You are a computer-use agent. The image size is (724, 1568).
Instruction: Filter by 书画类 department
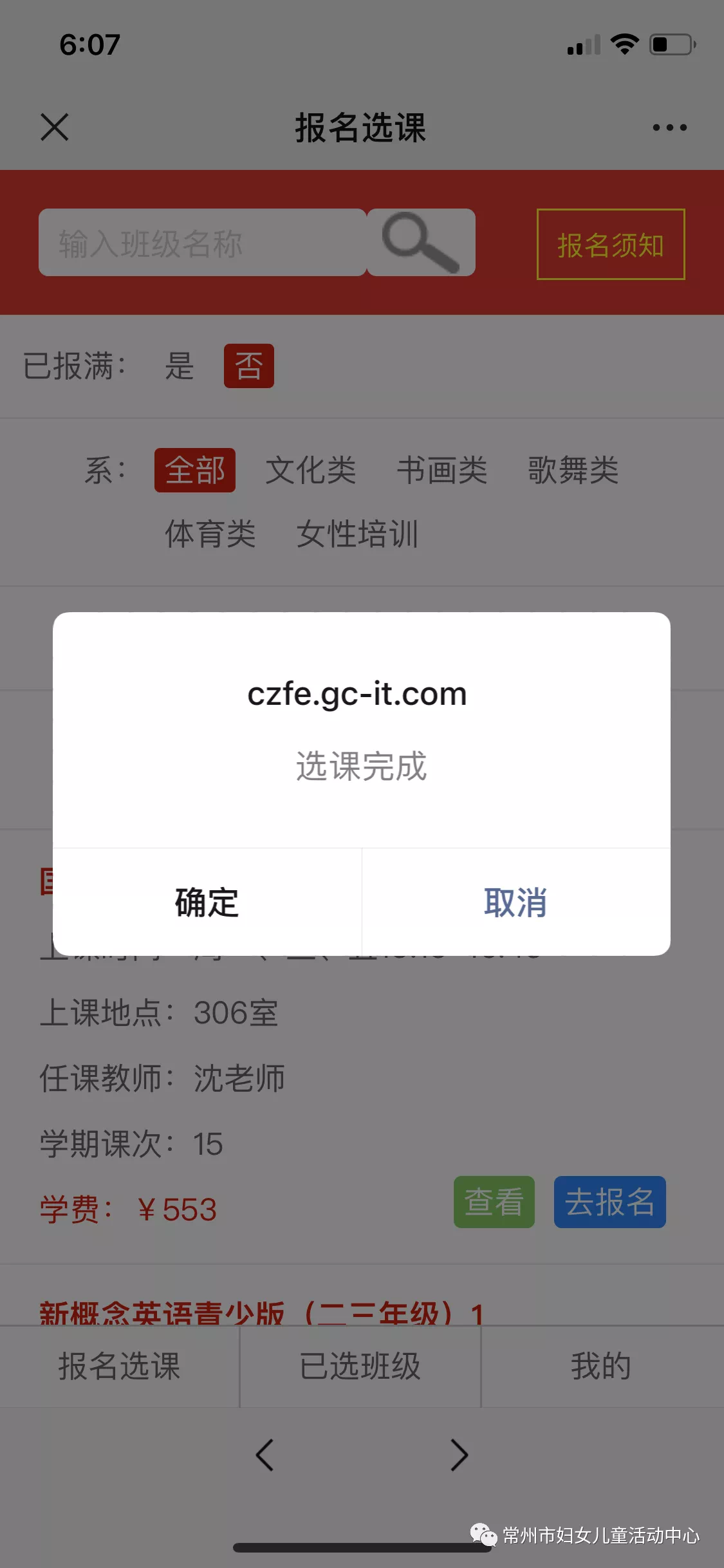pyautogui.click(x=442, y=470)
